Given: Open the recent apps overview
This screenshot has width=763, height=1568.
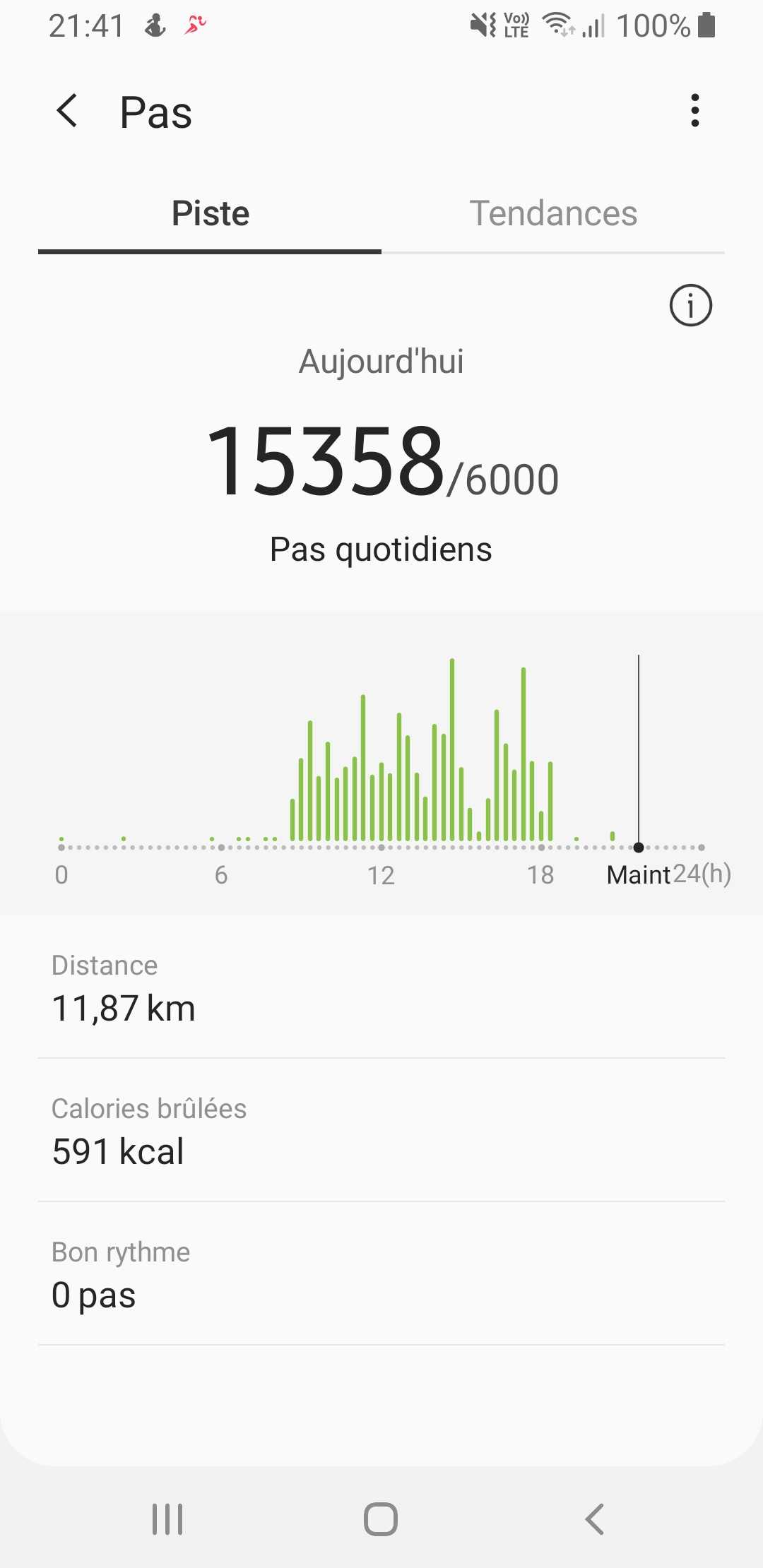Looking at the screenshot, I should 167,1519.
